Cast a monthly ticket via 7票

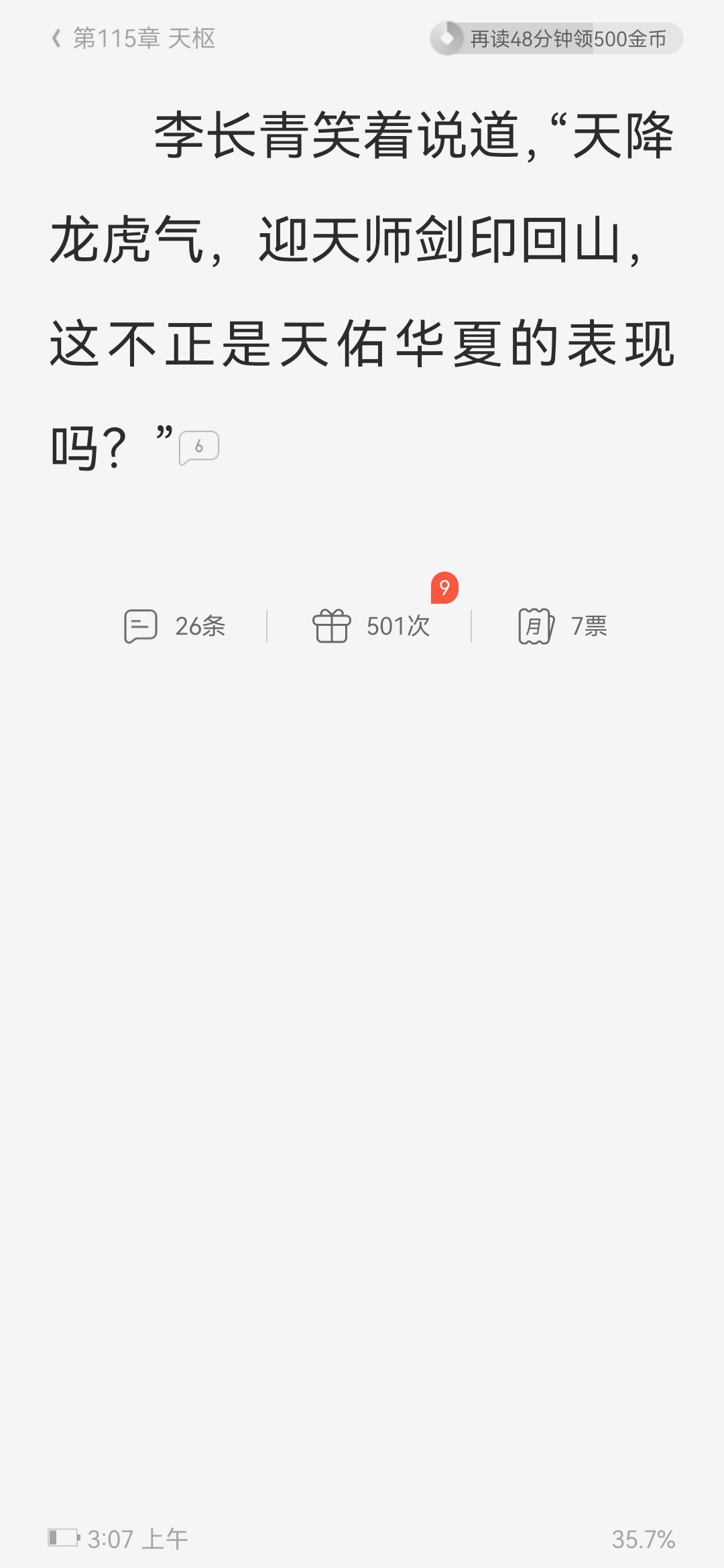coord(563,627)
